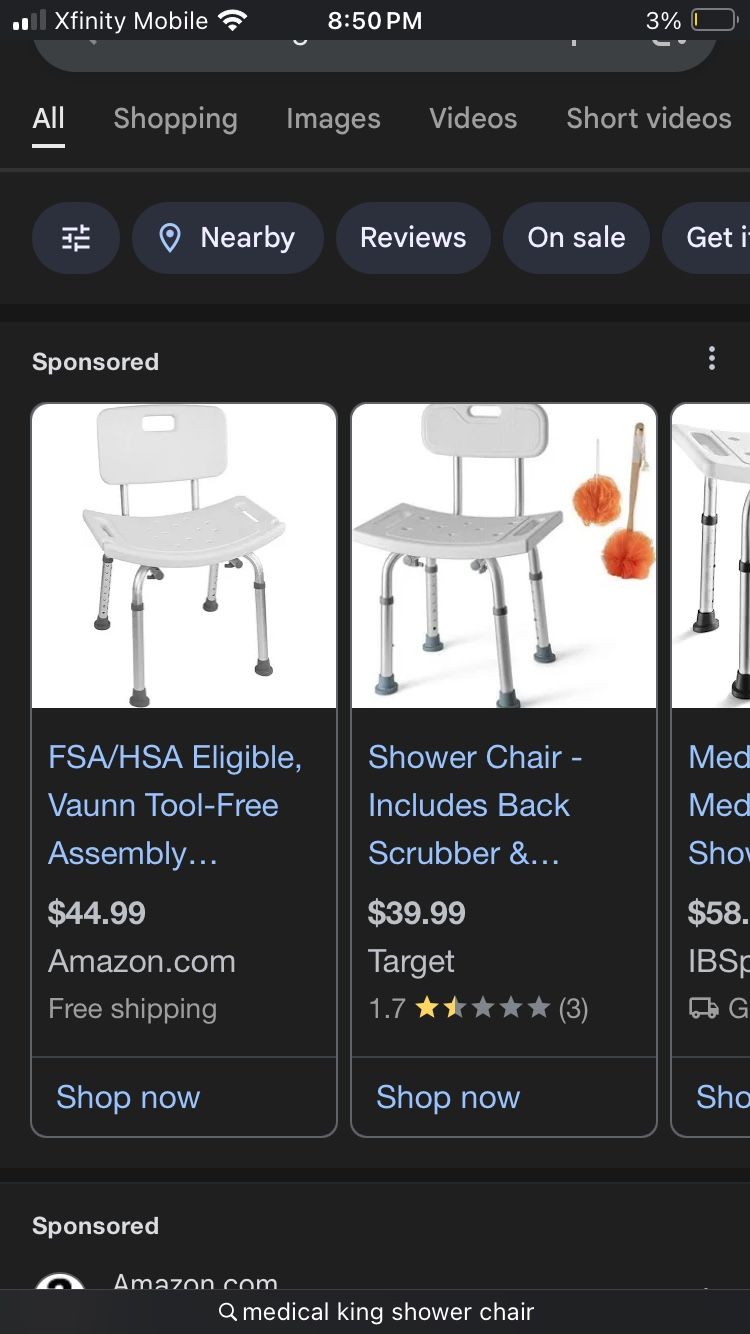Go to Short videos tab

point(648,119)
